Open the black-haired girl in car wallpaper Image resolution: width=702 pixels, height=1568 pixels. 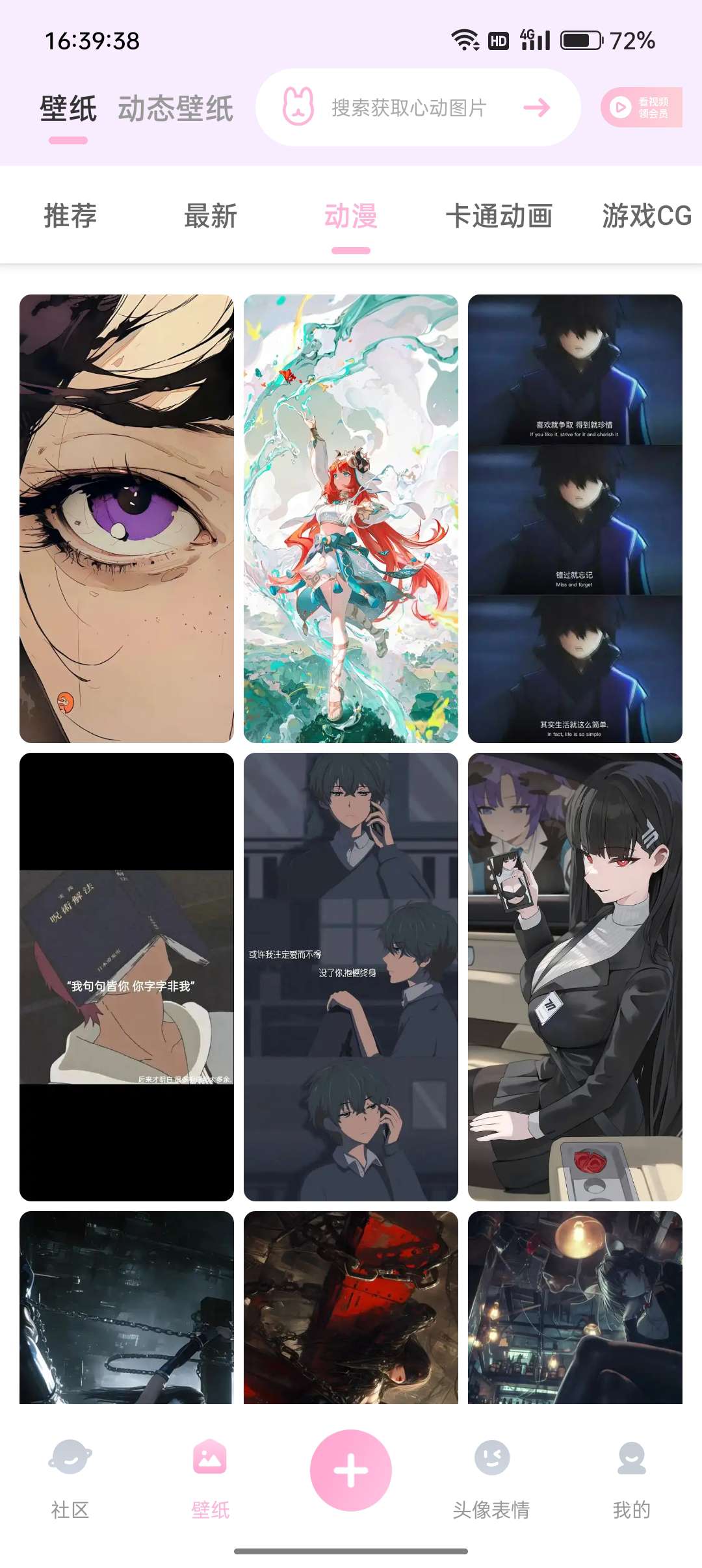[575, 976]
